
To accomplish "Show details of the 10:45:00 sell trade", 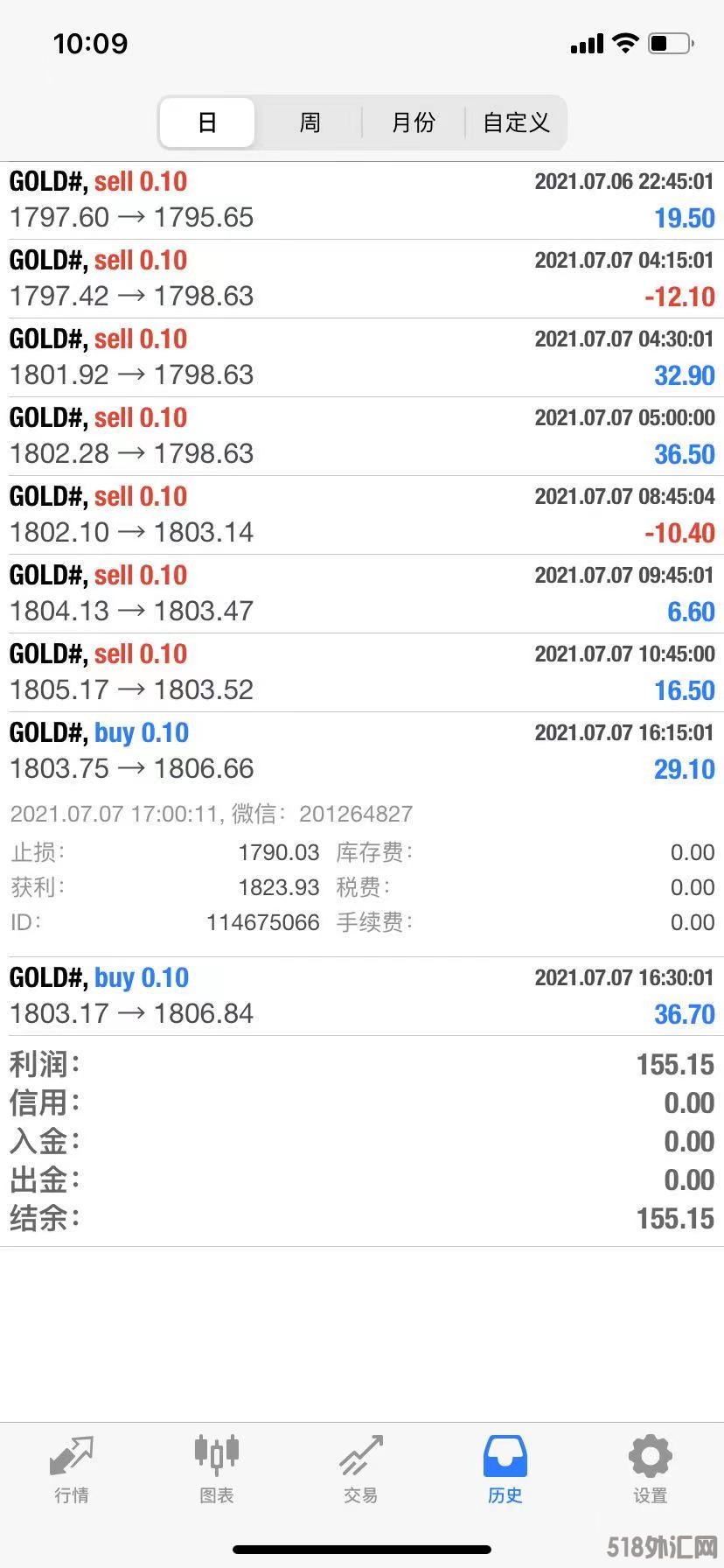I will pos(362,673).
